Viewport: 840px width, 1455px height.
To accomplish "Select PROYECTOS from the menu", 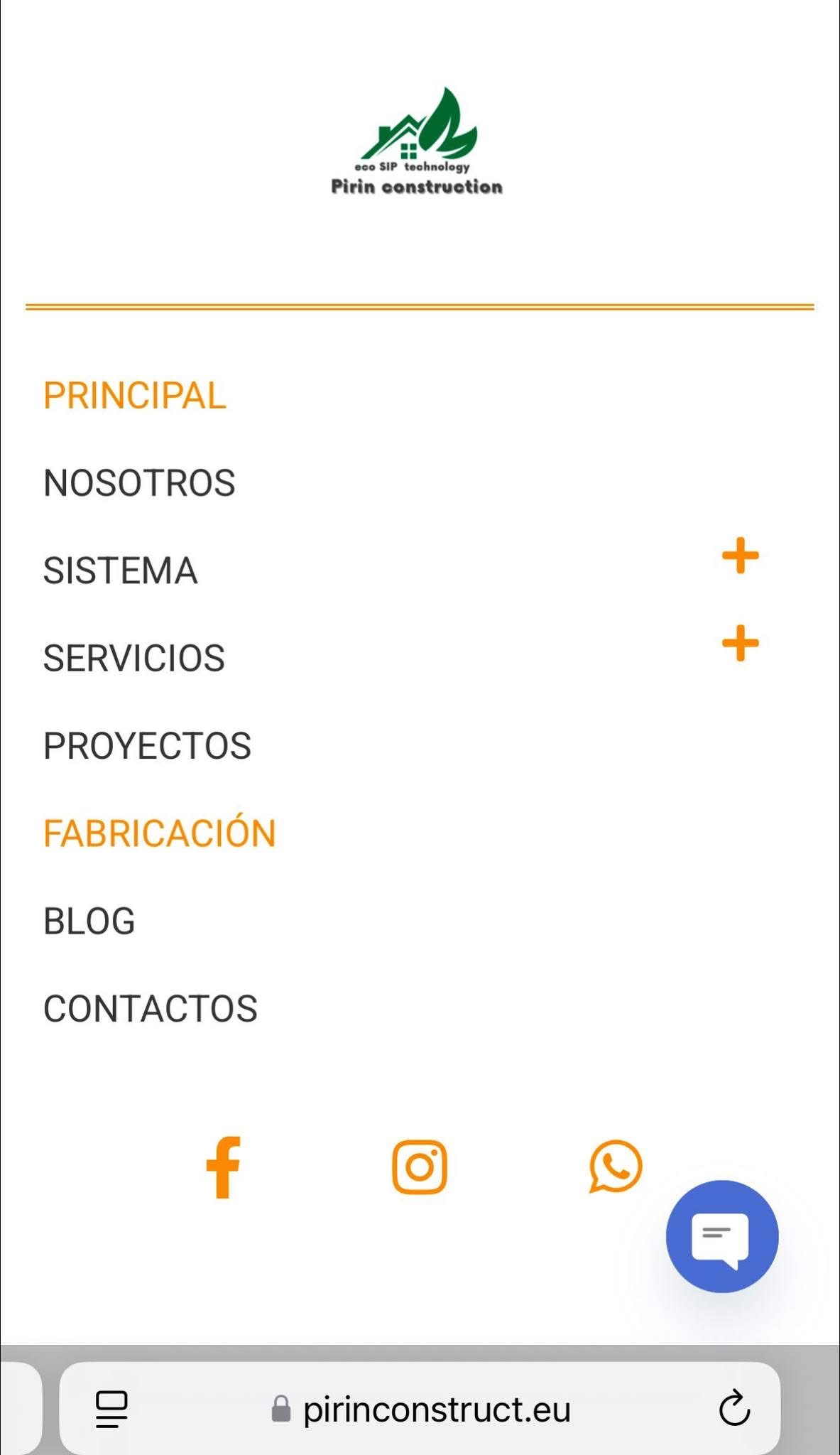I will click(x=147, y=746).
